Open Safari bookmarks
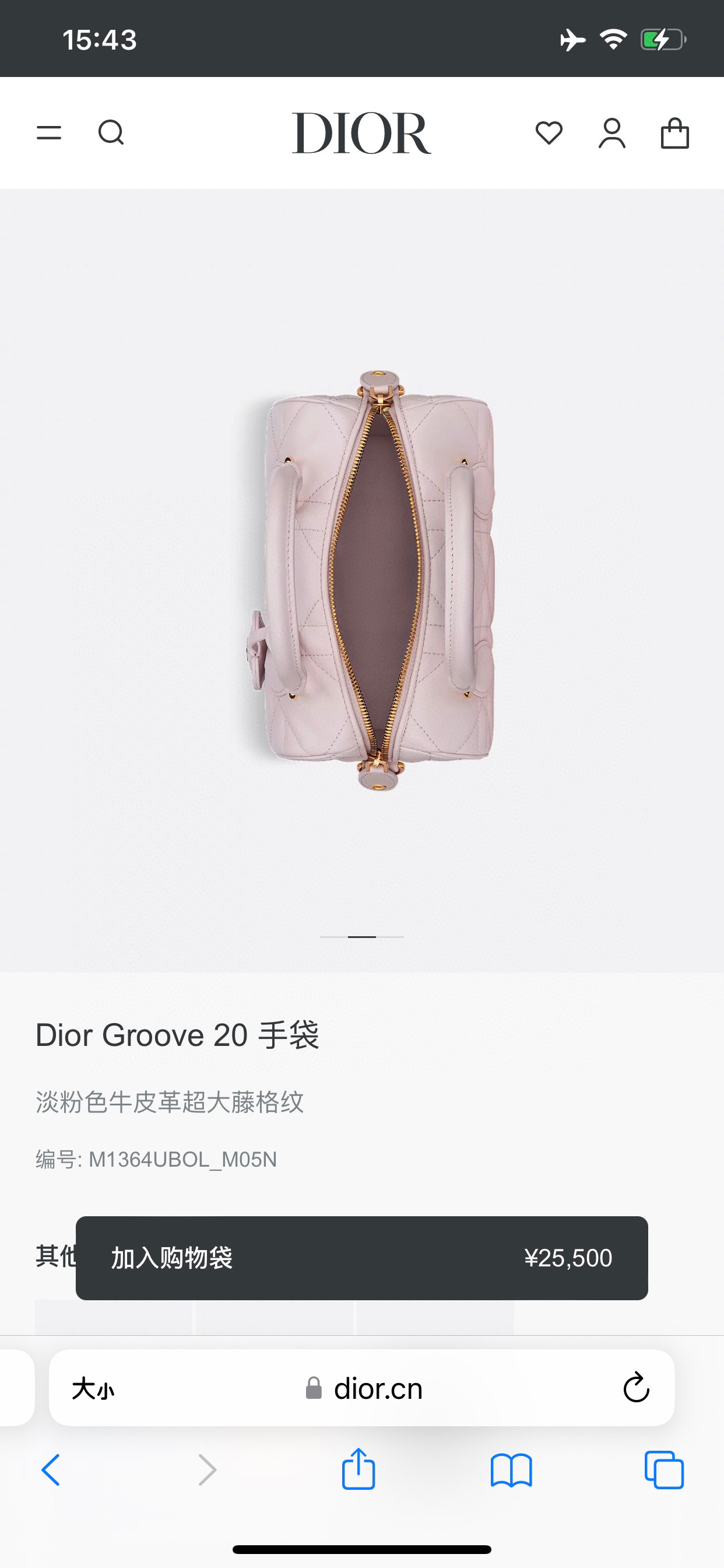 (511, 1470)
